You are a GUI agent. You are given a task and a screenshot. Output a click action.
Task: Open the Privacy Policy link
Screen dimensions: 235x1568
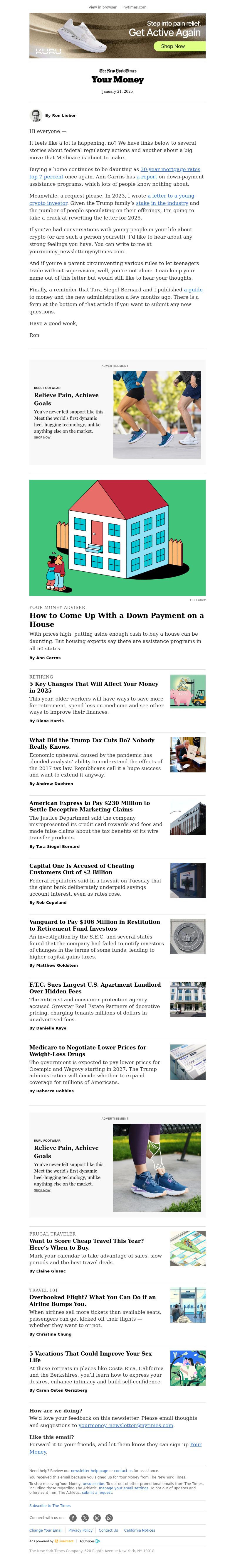(80, 1530)
